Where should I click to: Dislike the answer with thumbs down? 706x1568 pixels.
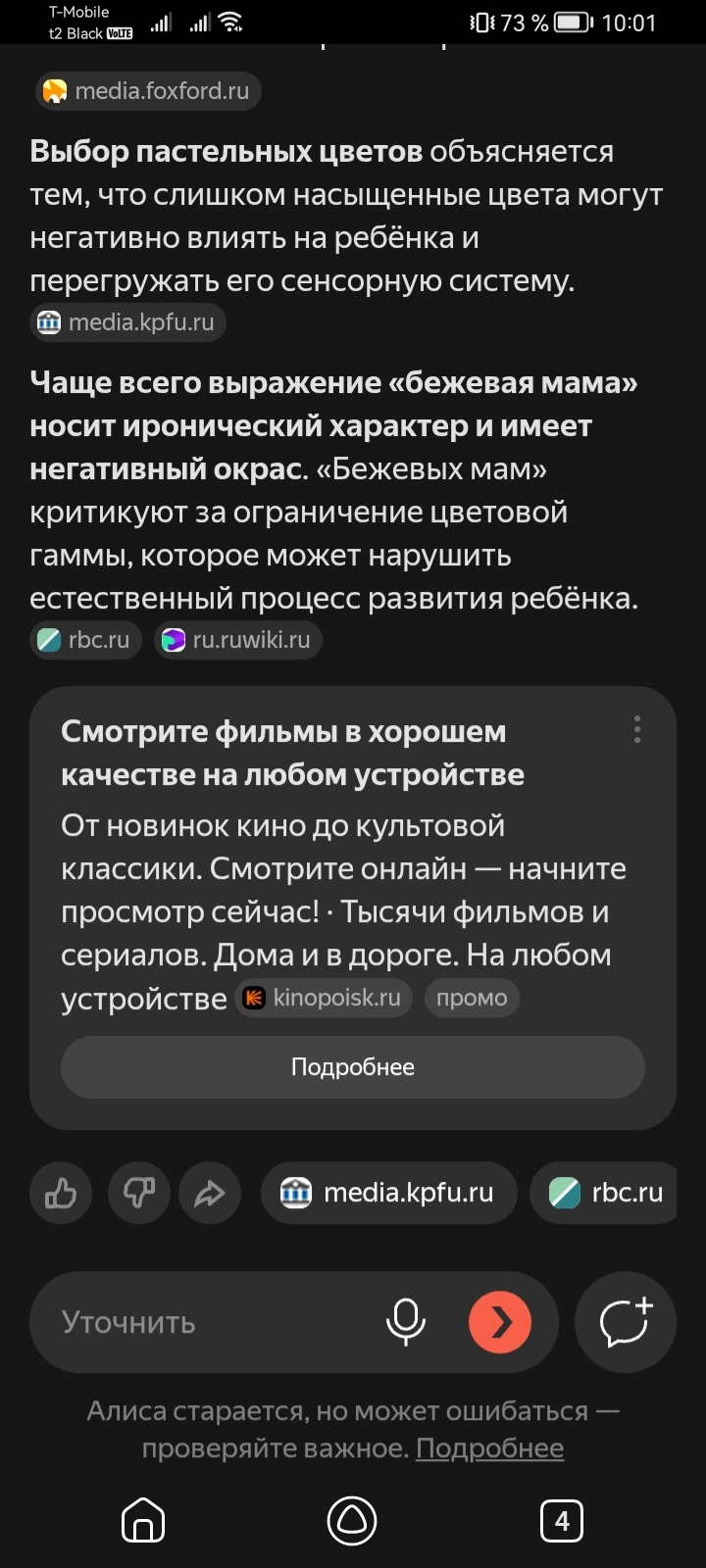pos(138,1193)
